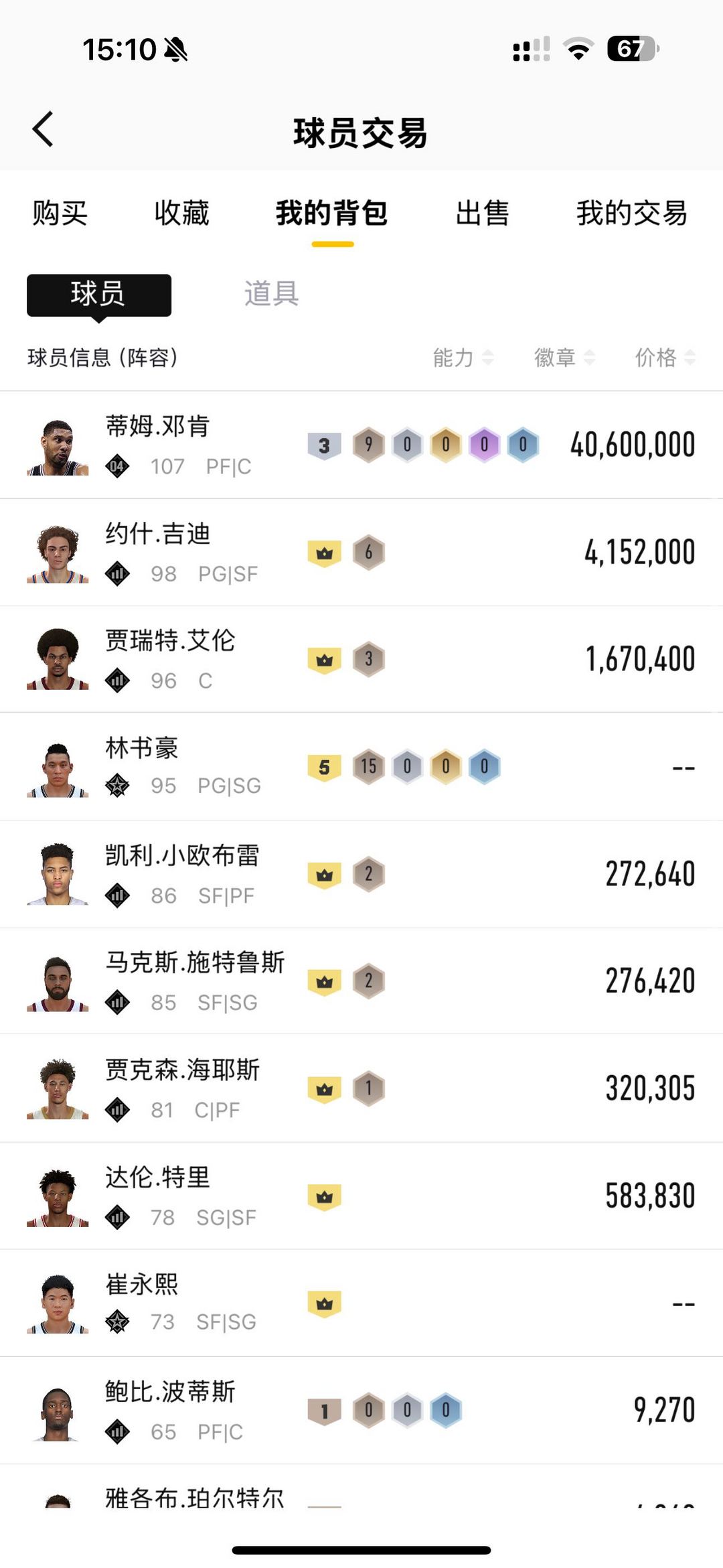Open player 蒂姆.邓肯 row
Image resolution: width=723 pixels, height=1568 pixels.
361,445
